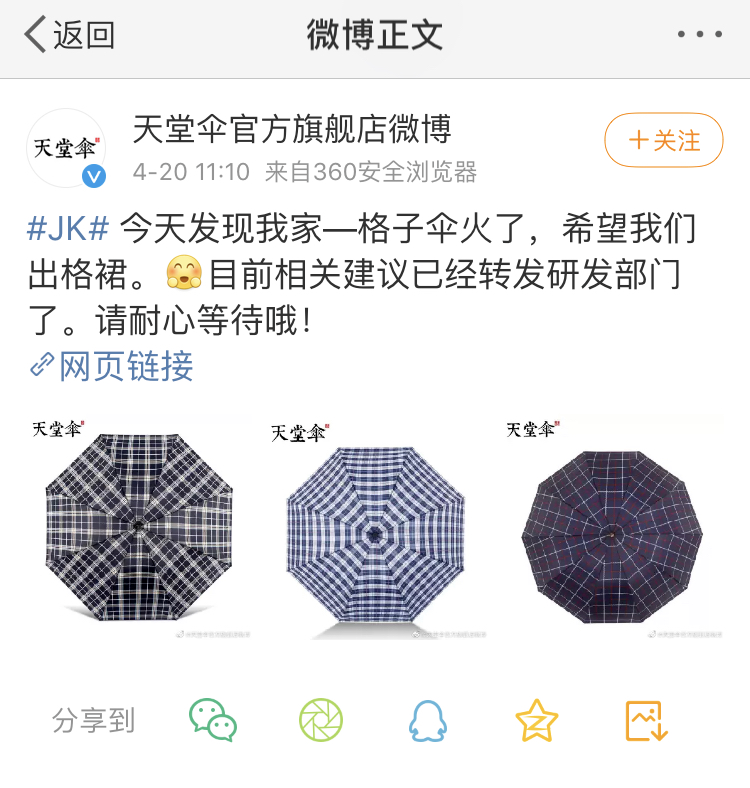Share post to Qzone star icon
Screen dimensions: 750x788
point(536,720)
